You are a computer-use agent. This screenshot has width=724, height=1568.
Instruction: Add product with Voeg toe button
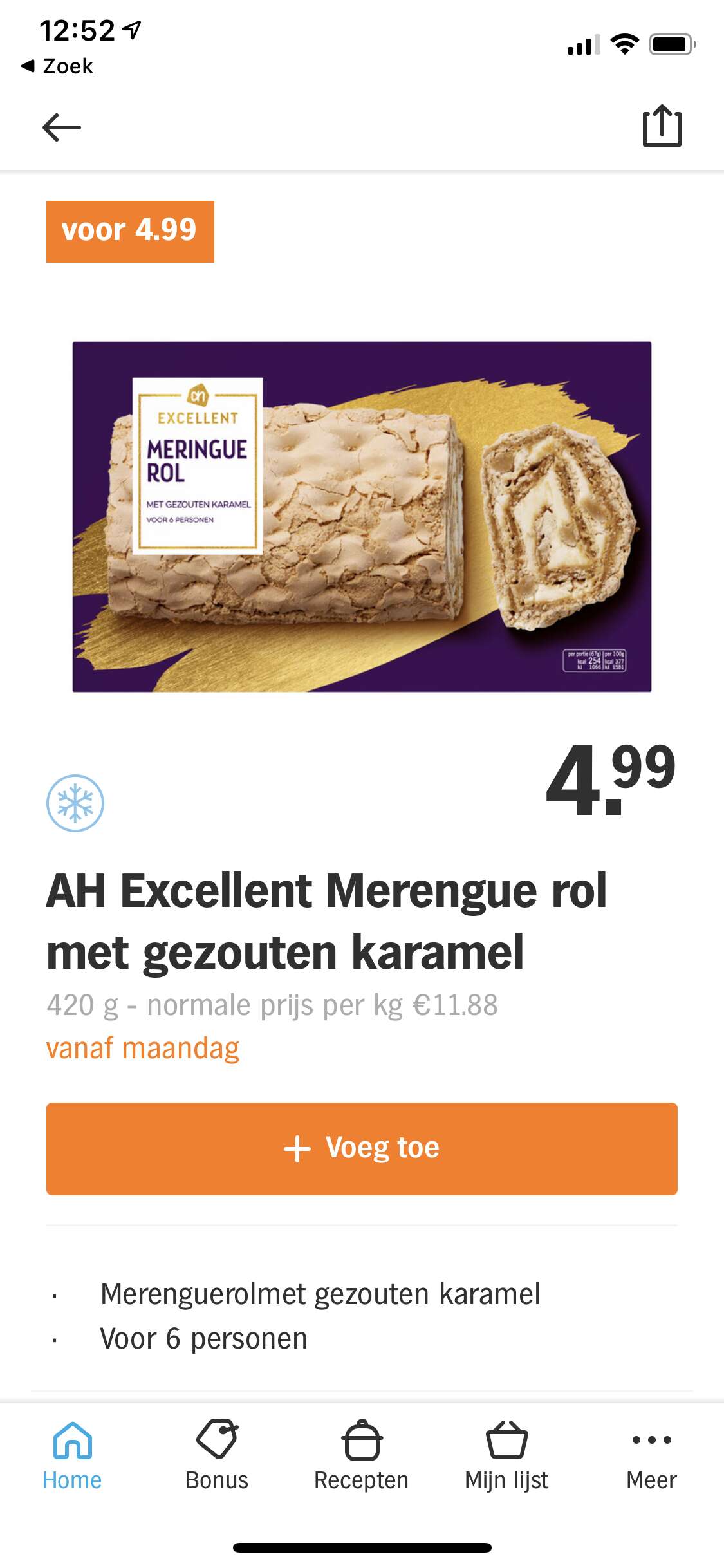coord(362,1148)
